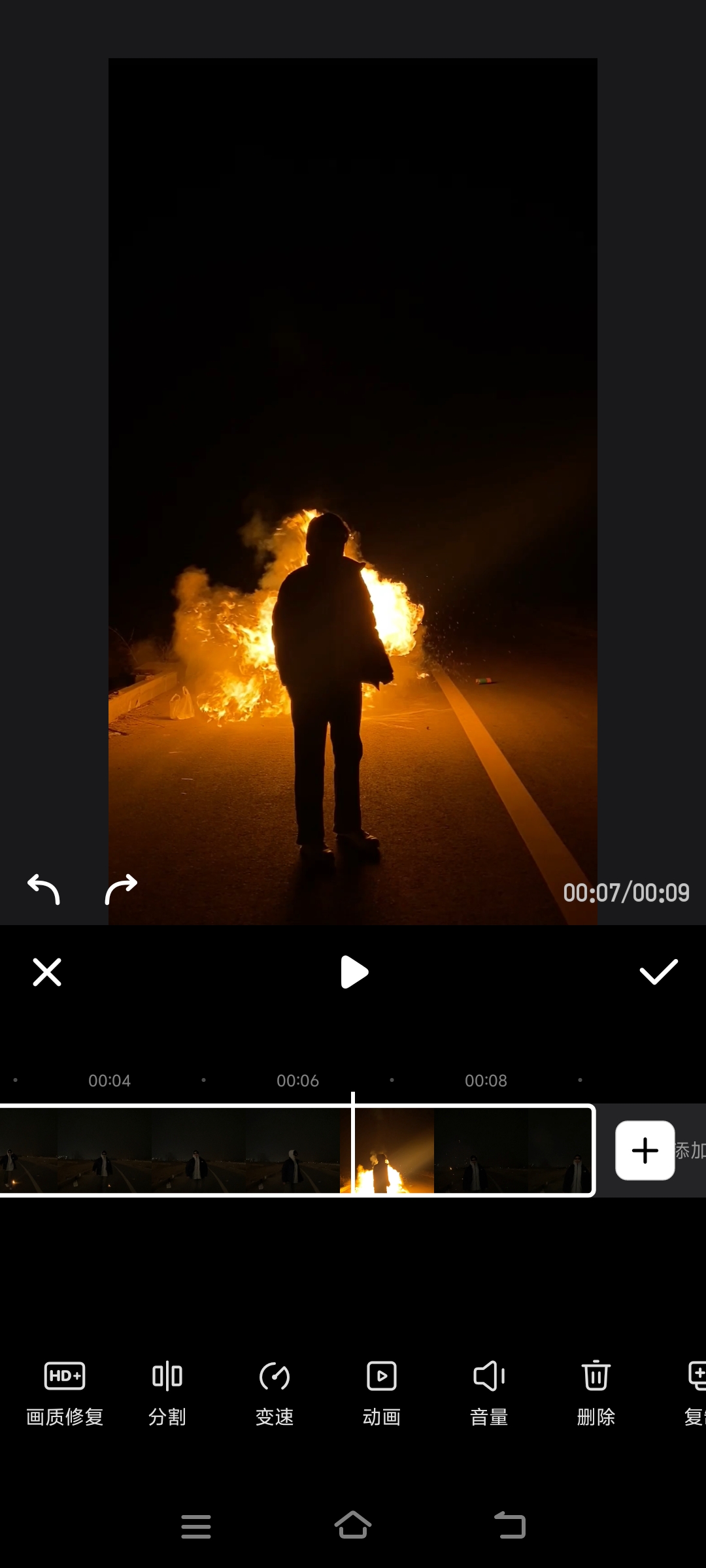Close the editor with the X button
The width and height of the screenshot is (706, 1568).
click(x=47, y=972)
